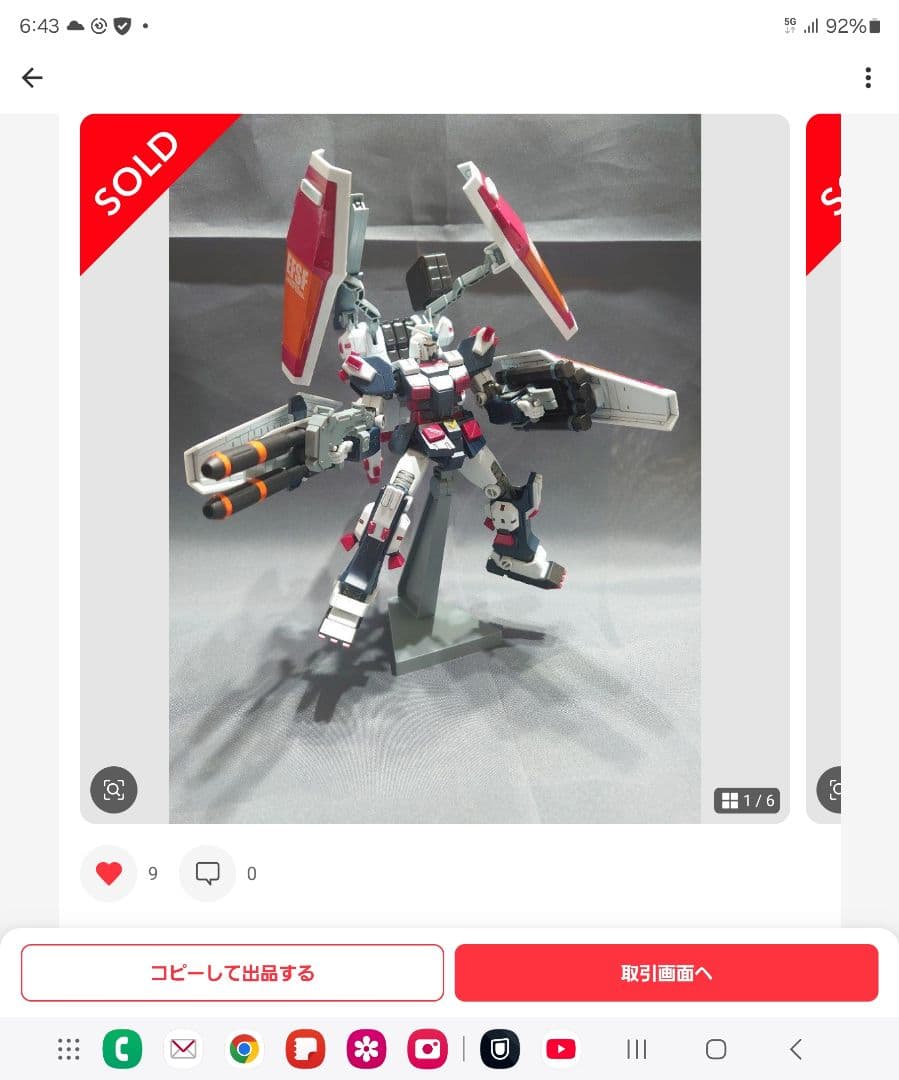
Task: Tap the image search icon on photo
Action: [114, 789]
